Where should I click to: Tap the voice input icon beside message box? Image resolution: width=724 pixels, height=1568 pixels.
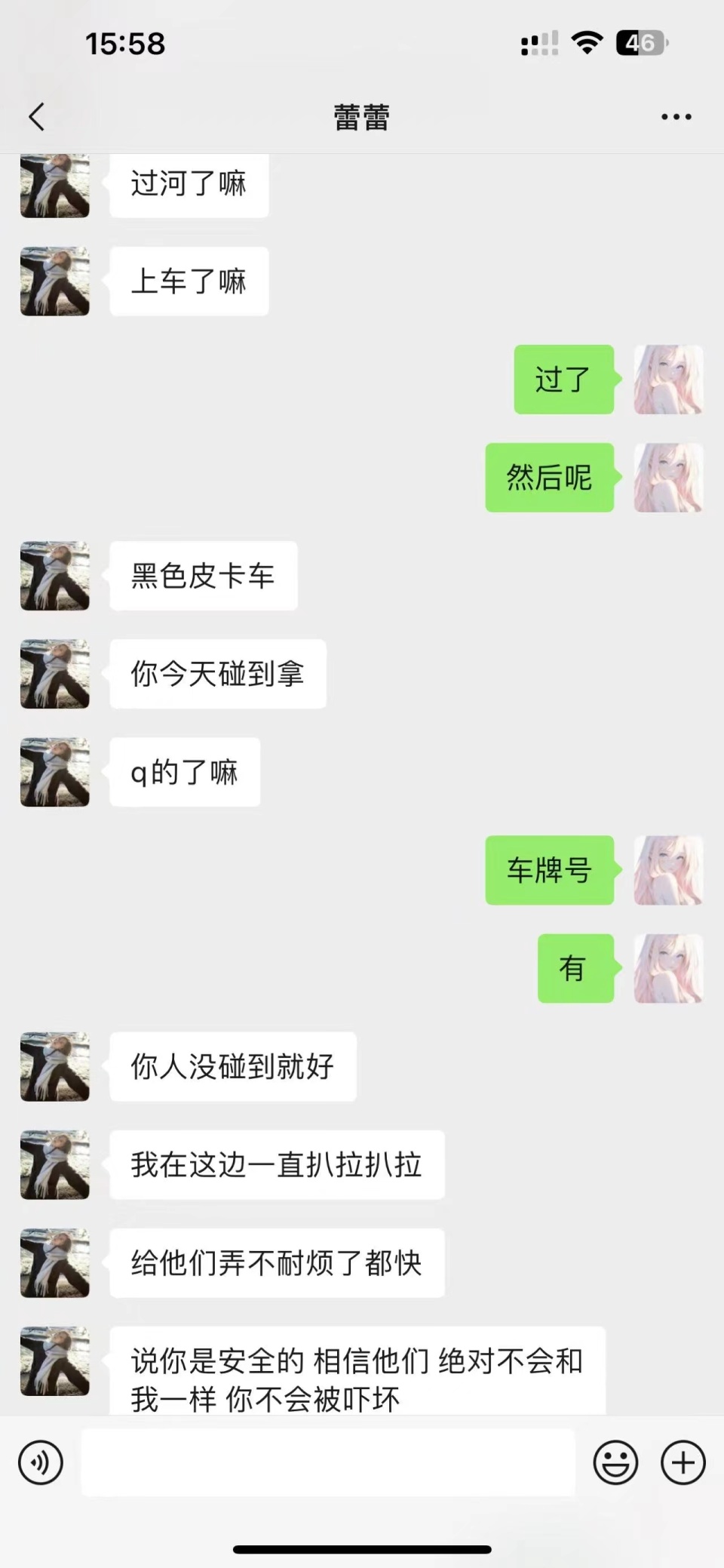coord(41,1462)
